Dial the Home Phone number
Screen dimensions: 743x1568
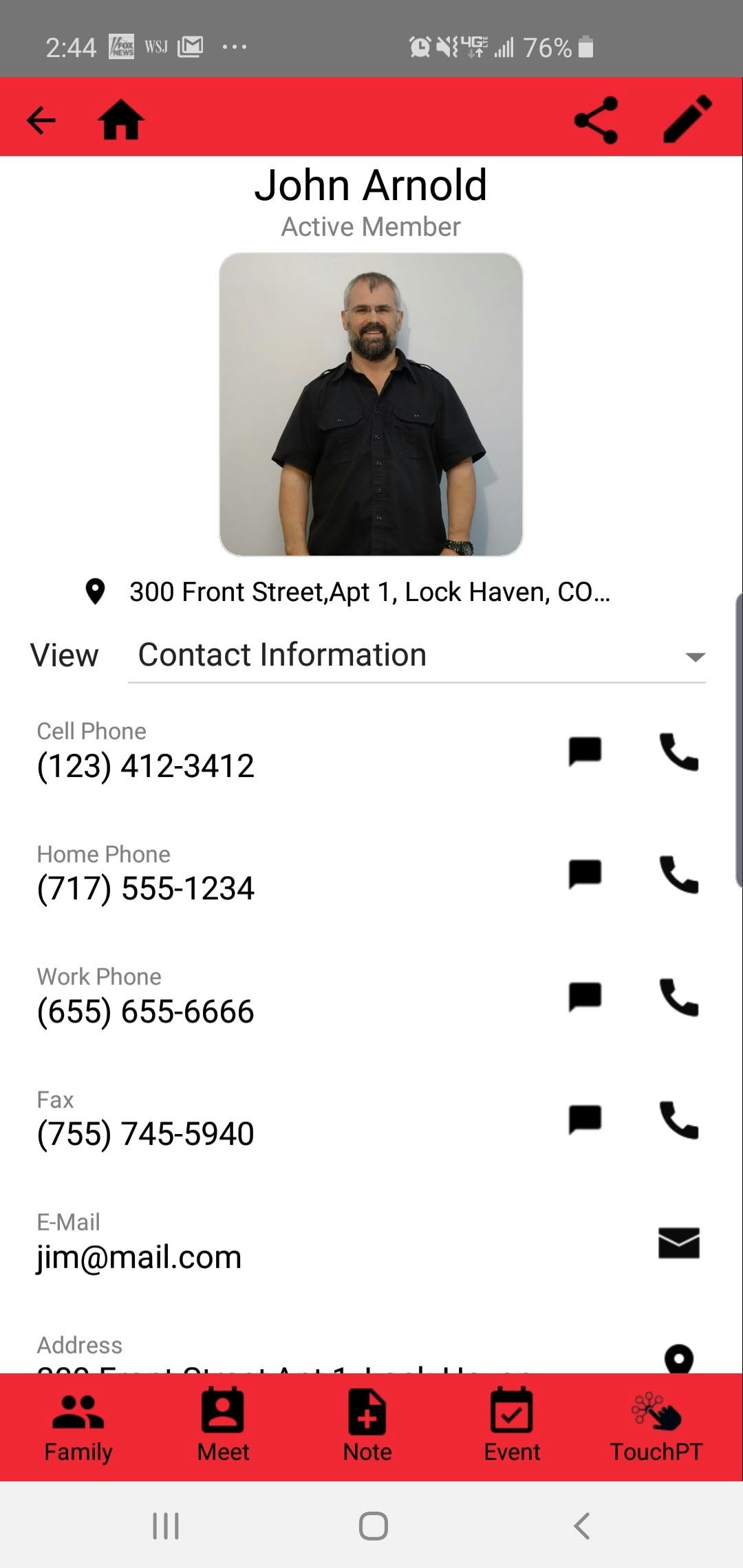click(x=679, y=874)
